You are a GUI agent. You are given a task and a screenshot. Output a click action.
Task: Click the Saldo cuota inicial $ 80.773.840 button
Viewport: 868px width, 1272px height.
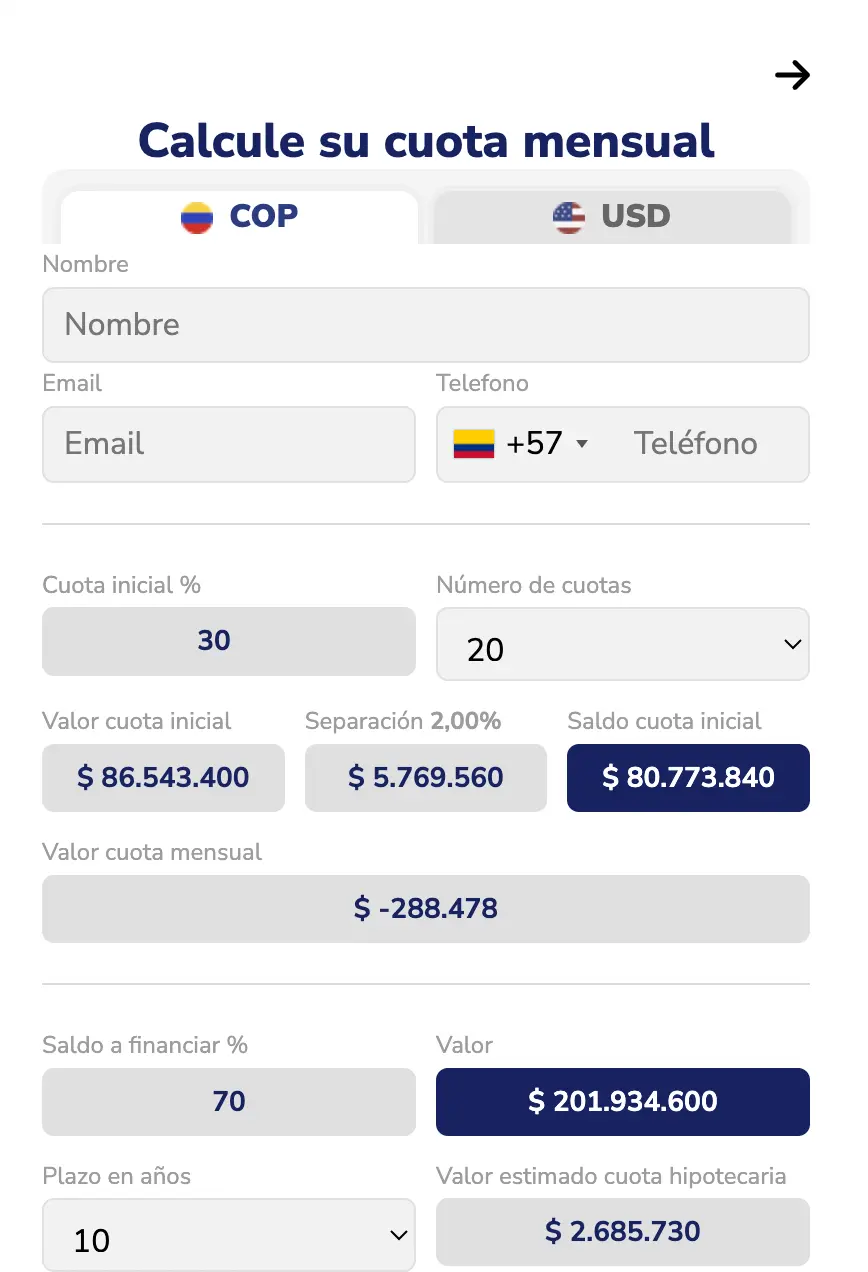pyautogui.click(x=688, y=778)
